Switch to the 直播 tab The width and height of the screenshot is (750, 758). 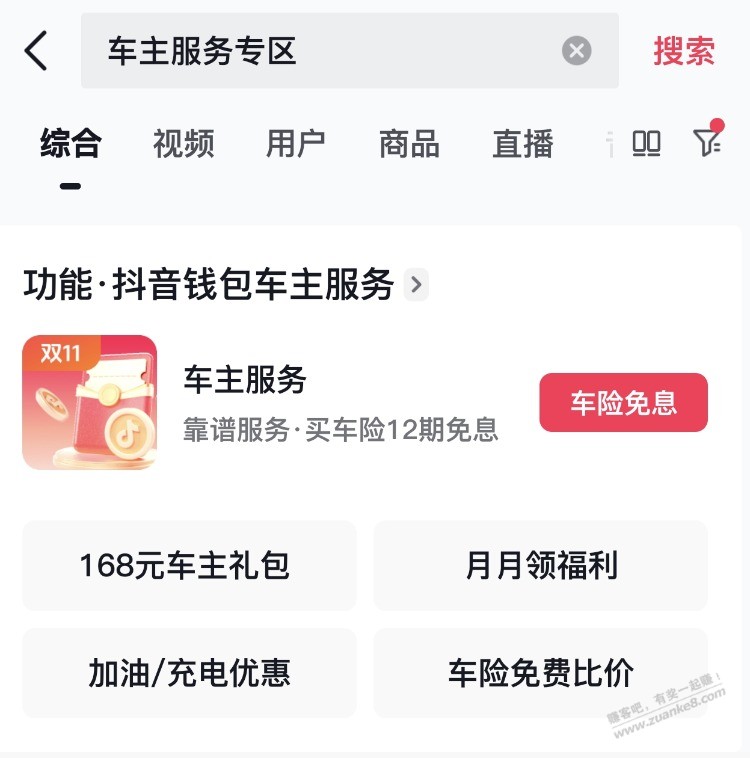[523, 144]
